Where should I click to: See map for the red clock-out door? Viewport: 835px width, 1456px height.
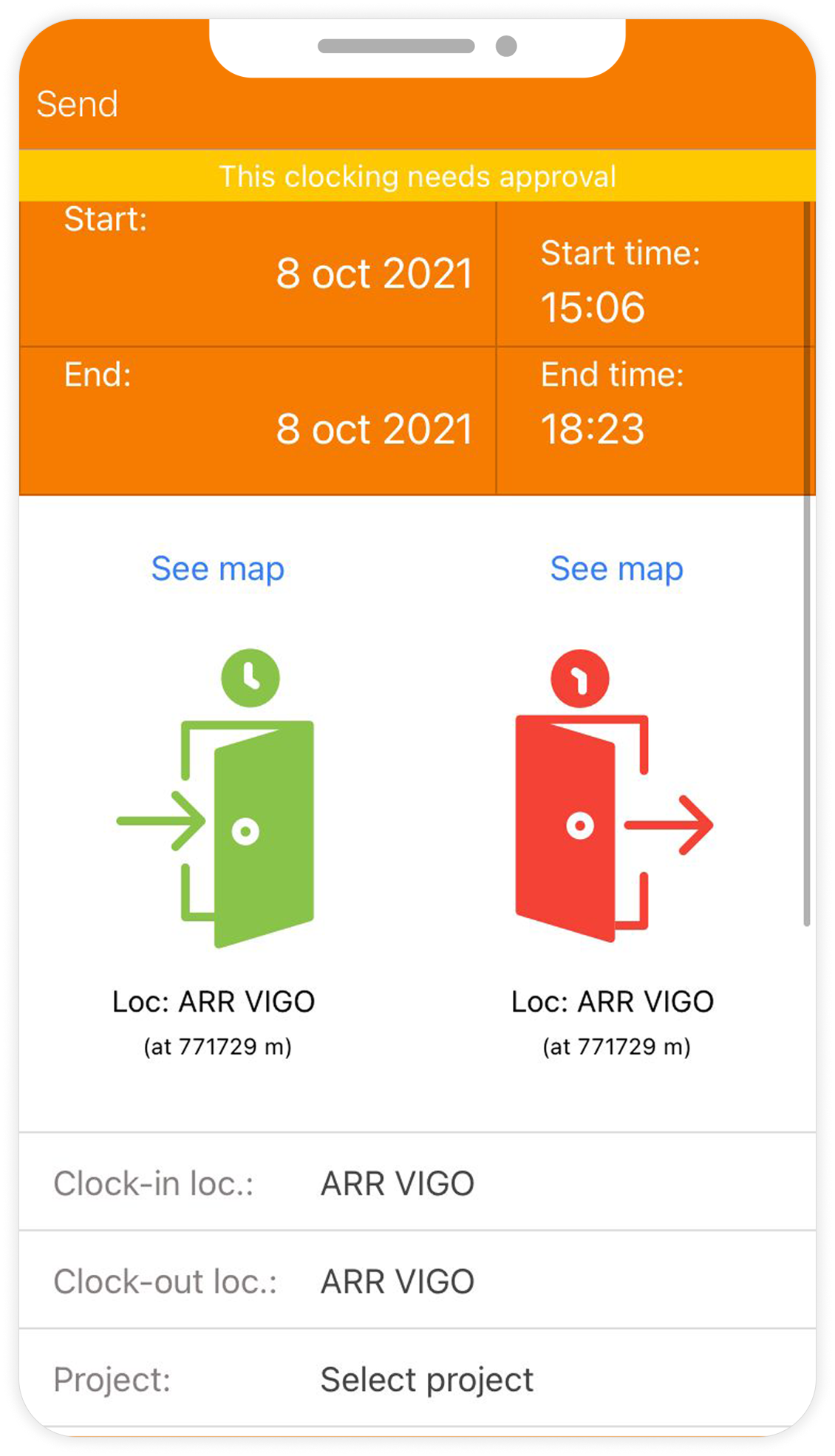click(x=616, y=569)
